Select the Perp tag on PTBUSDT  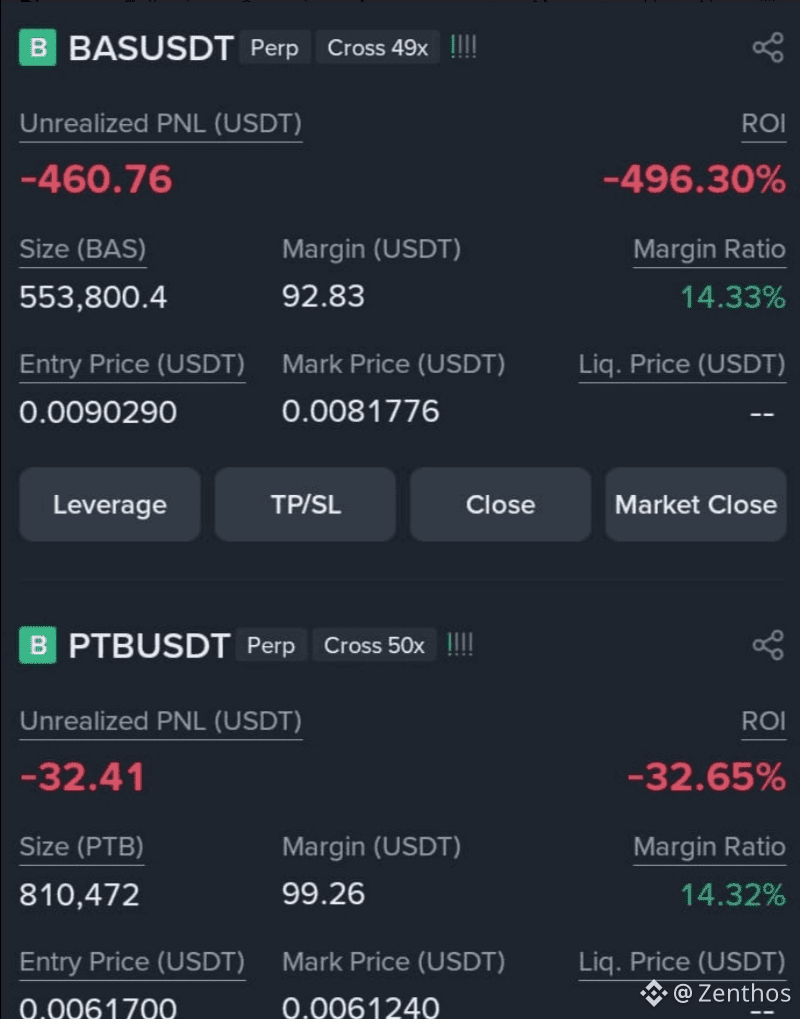coord(270,645)
